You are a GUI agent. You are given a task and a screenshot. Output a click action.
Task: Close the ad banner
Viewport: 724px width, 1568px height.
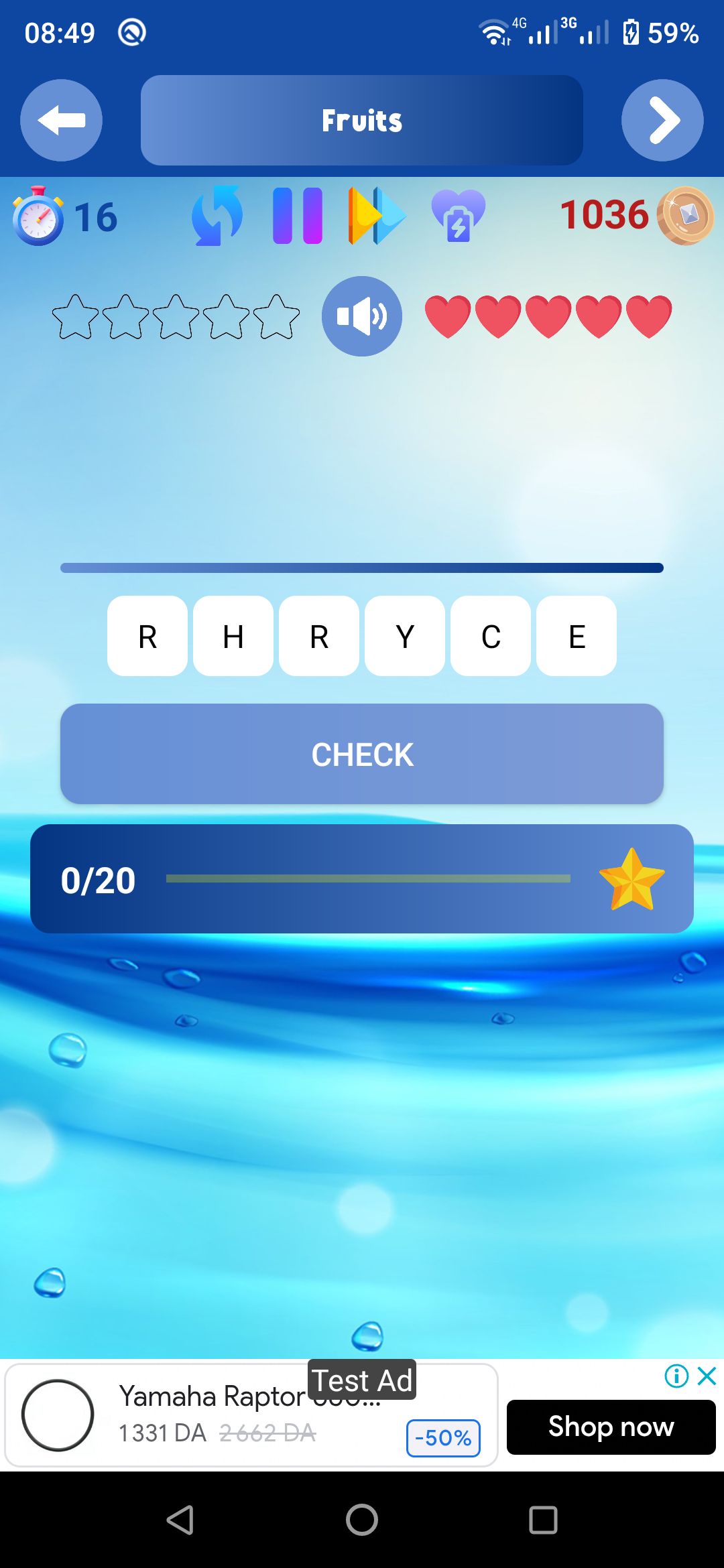(707, 1376)
